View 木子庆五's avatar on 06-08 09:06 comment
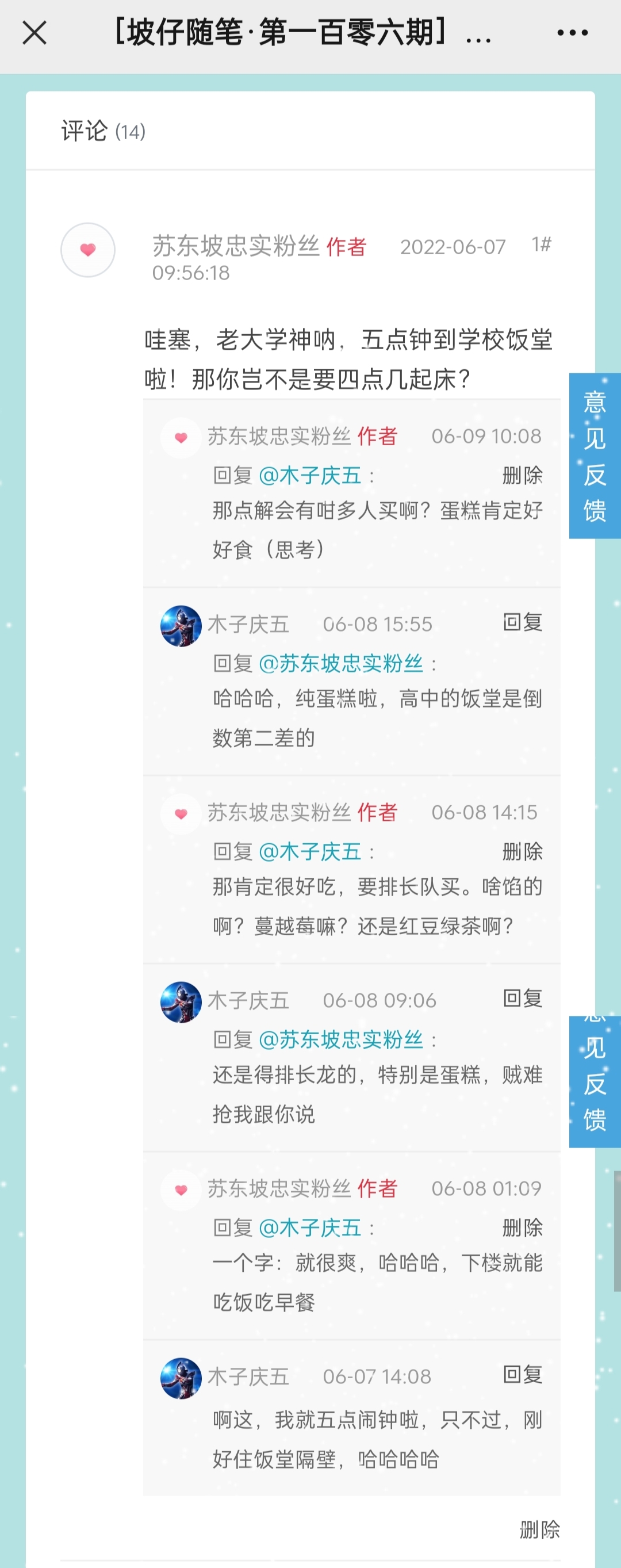Screen dimensions: 621x1568 [181, 1002]
